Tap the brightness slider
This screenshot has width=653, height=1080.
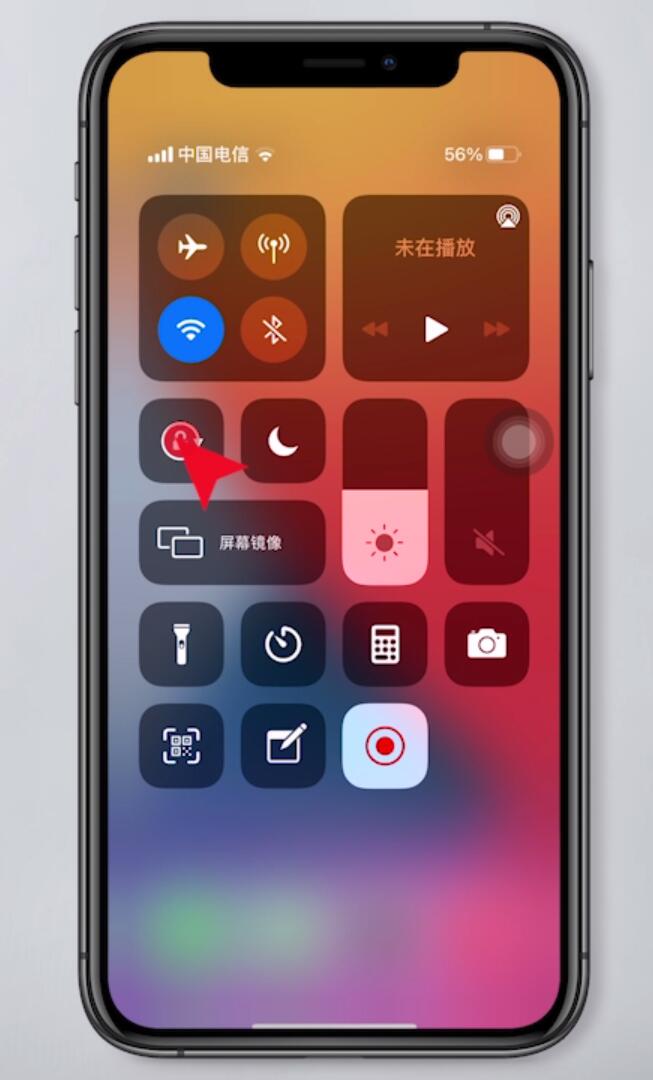pyautogui.click(x=385, y=492)
